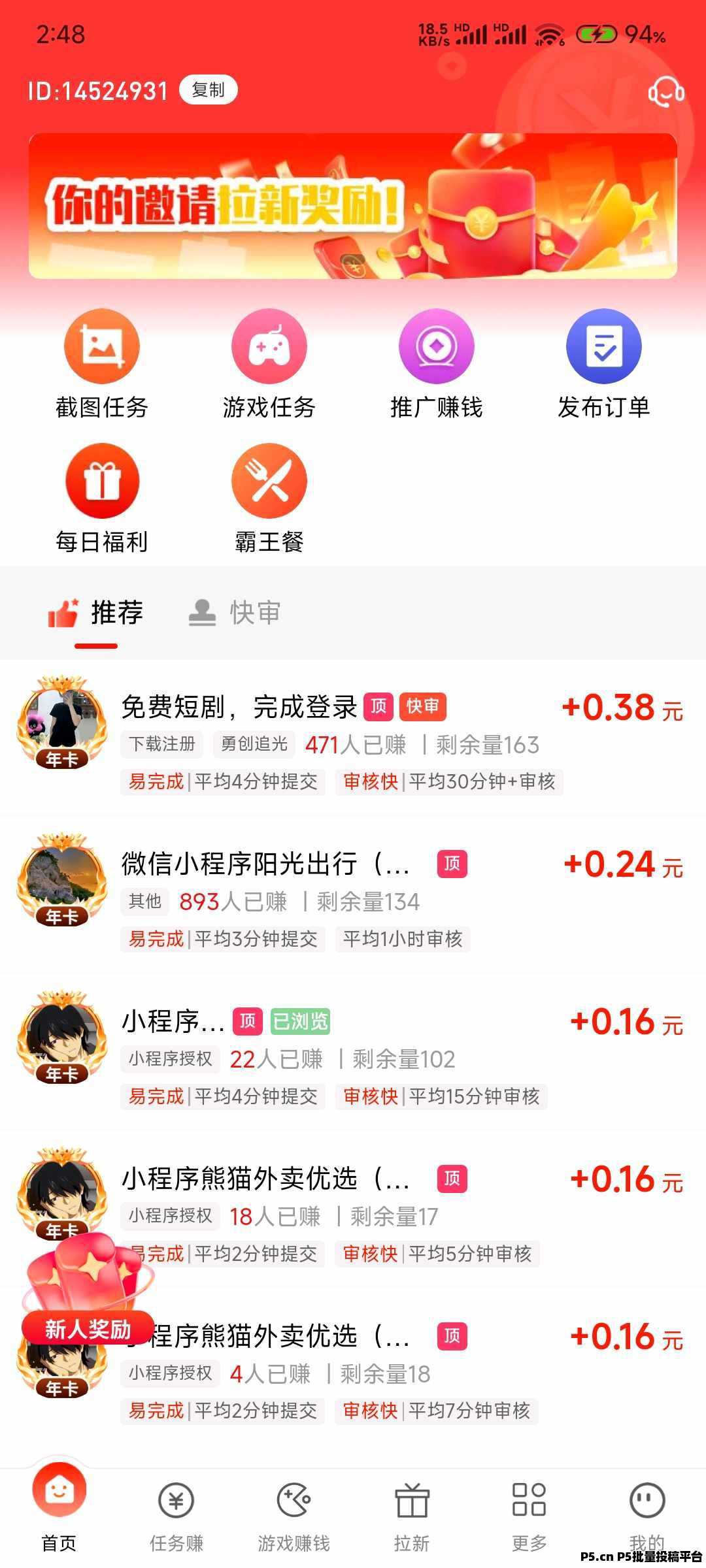
Task: Select the 霸王餐 free meal icon
Action: 269,482
